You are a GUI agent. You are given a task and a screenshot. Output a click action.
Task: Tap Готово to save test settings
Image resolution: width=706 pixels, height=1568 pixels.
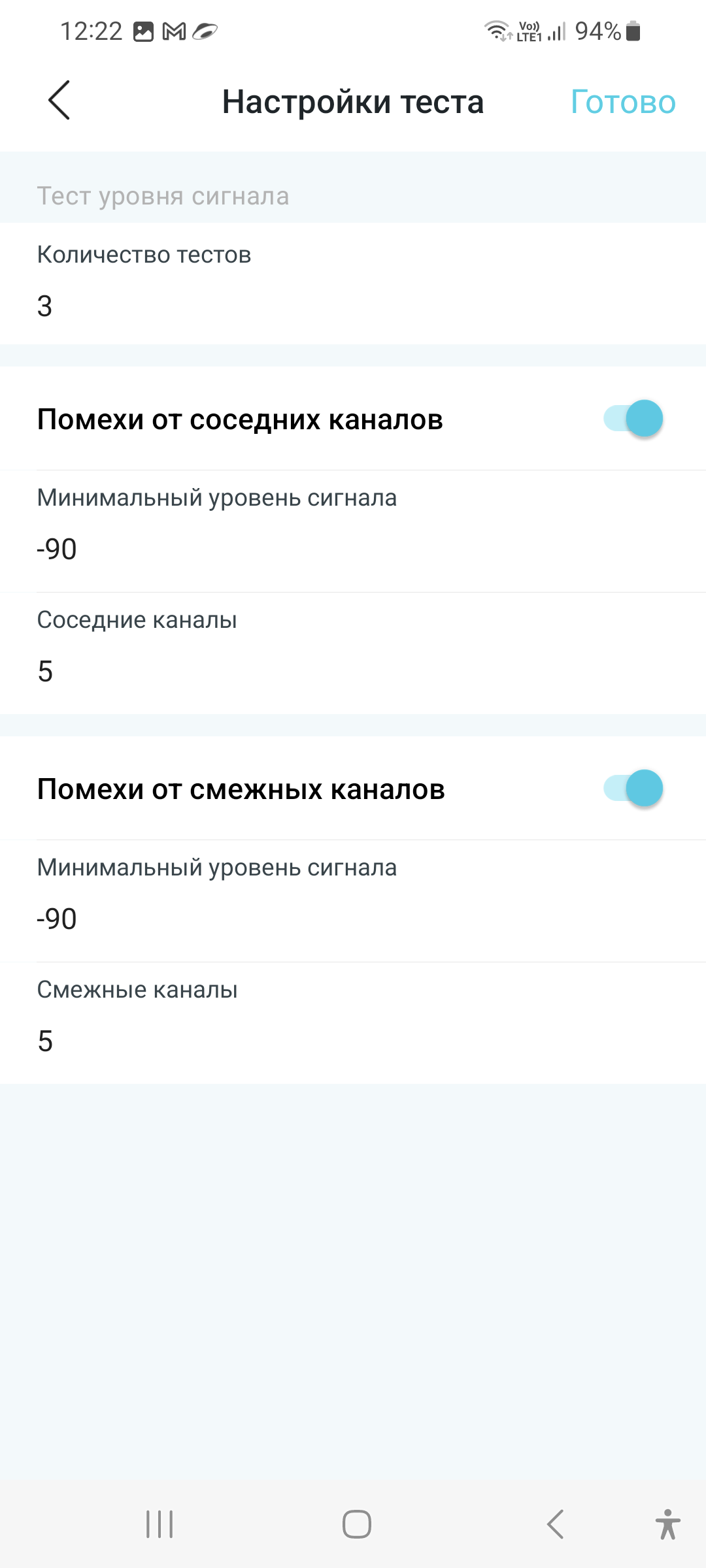(x=622, y=102)
